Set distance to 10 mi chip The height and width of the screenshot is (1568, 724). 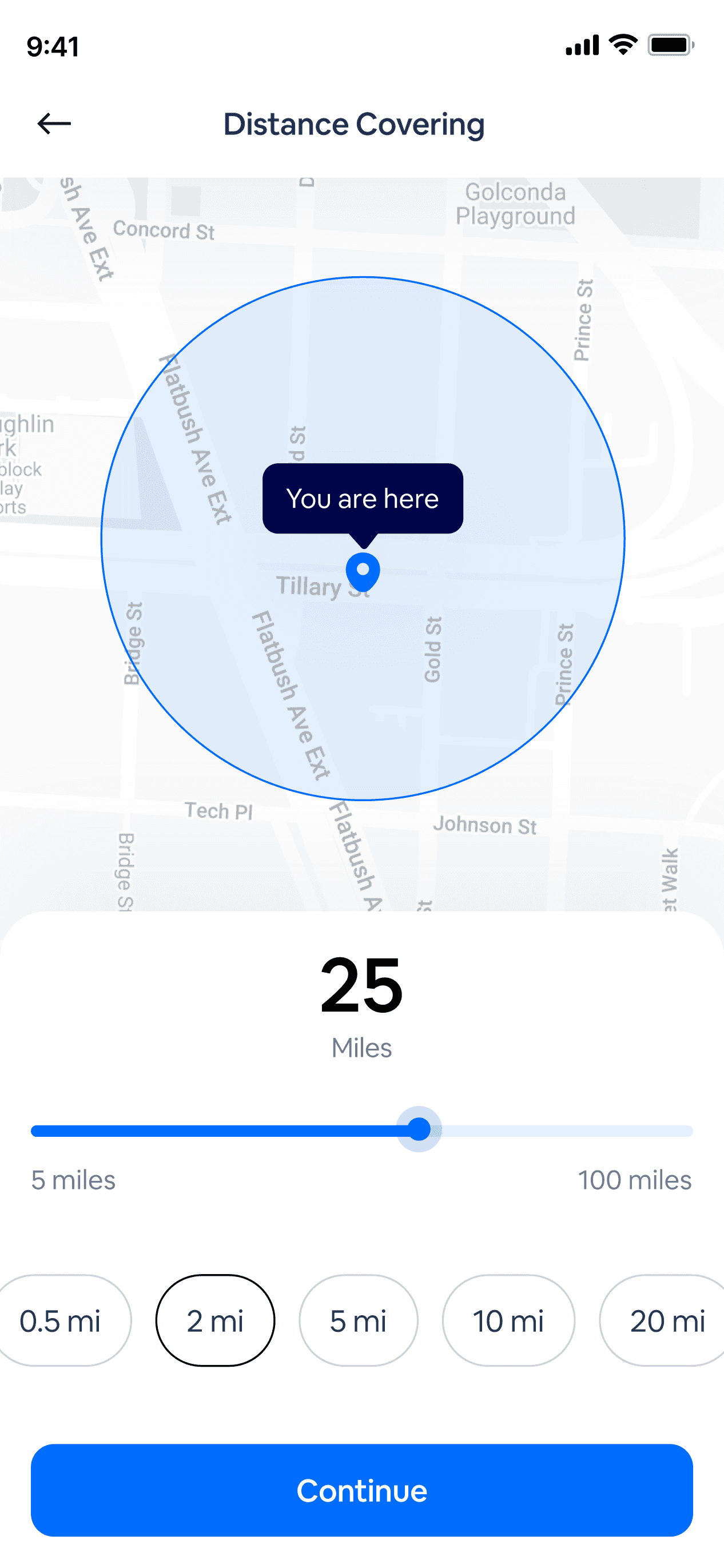pos(508,1320)
